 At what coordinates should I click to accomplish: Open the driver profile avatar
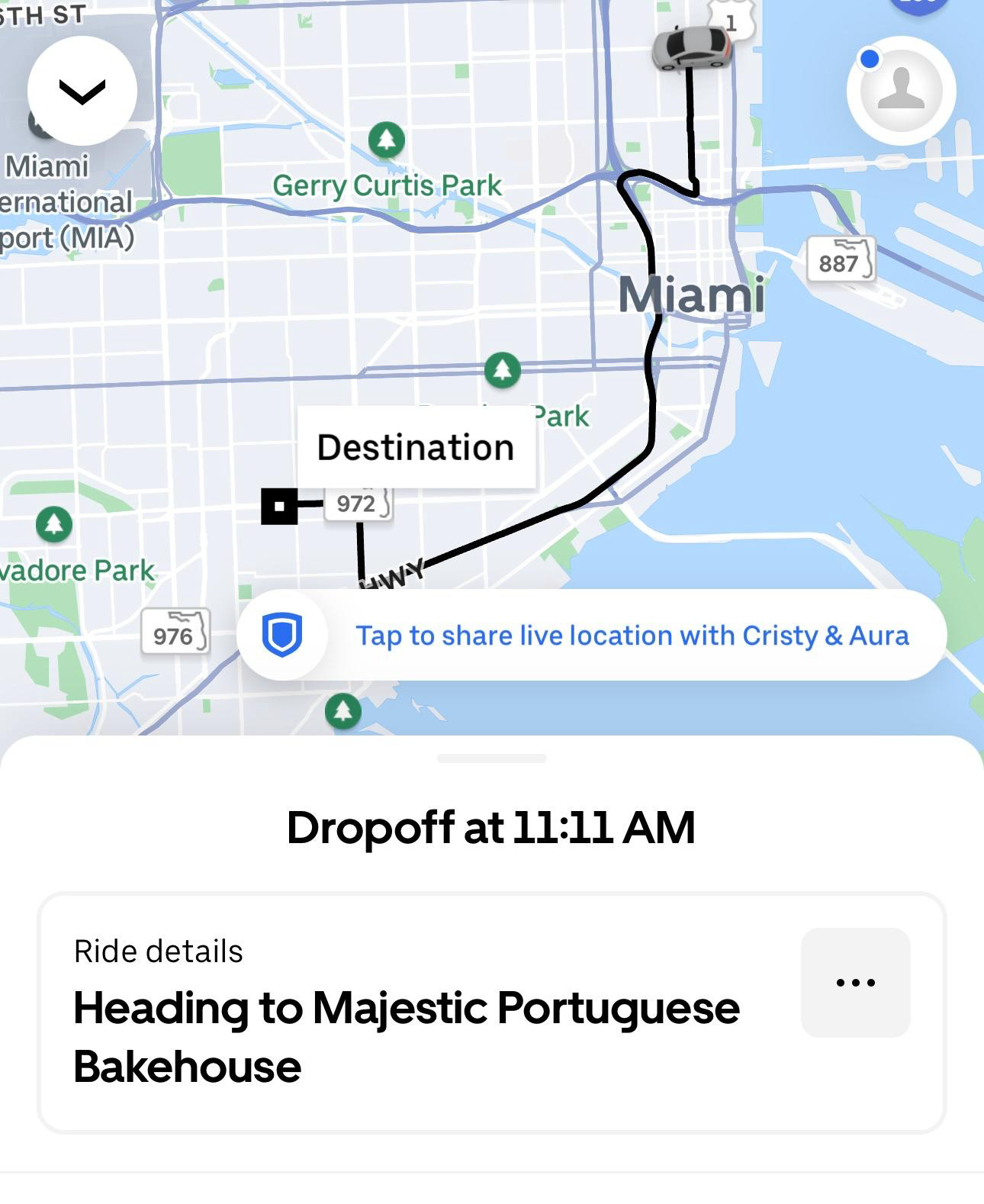pos(901,91)
